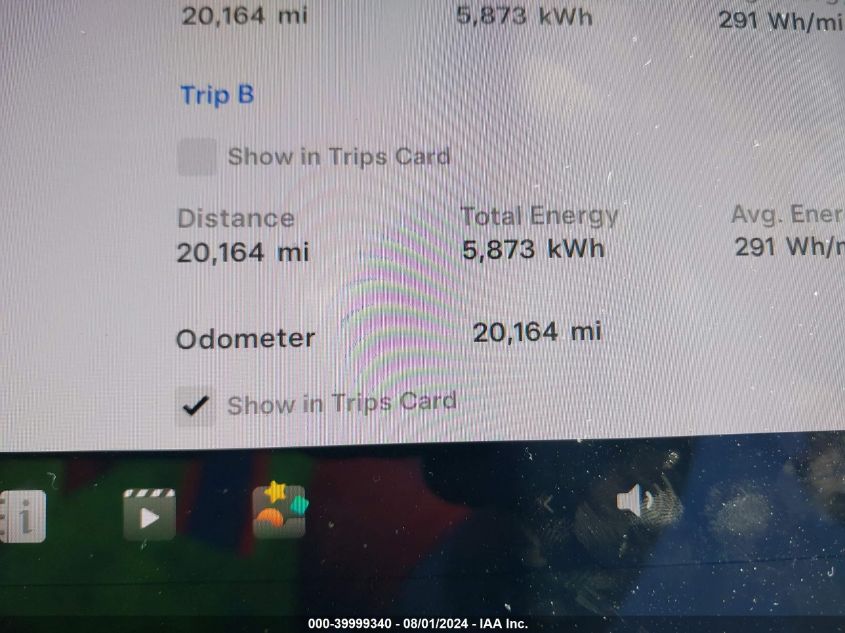Launch the Theater app
Image resolution: width=845 pixels, height=633 pixels.
(x=149, y=514)
